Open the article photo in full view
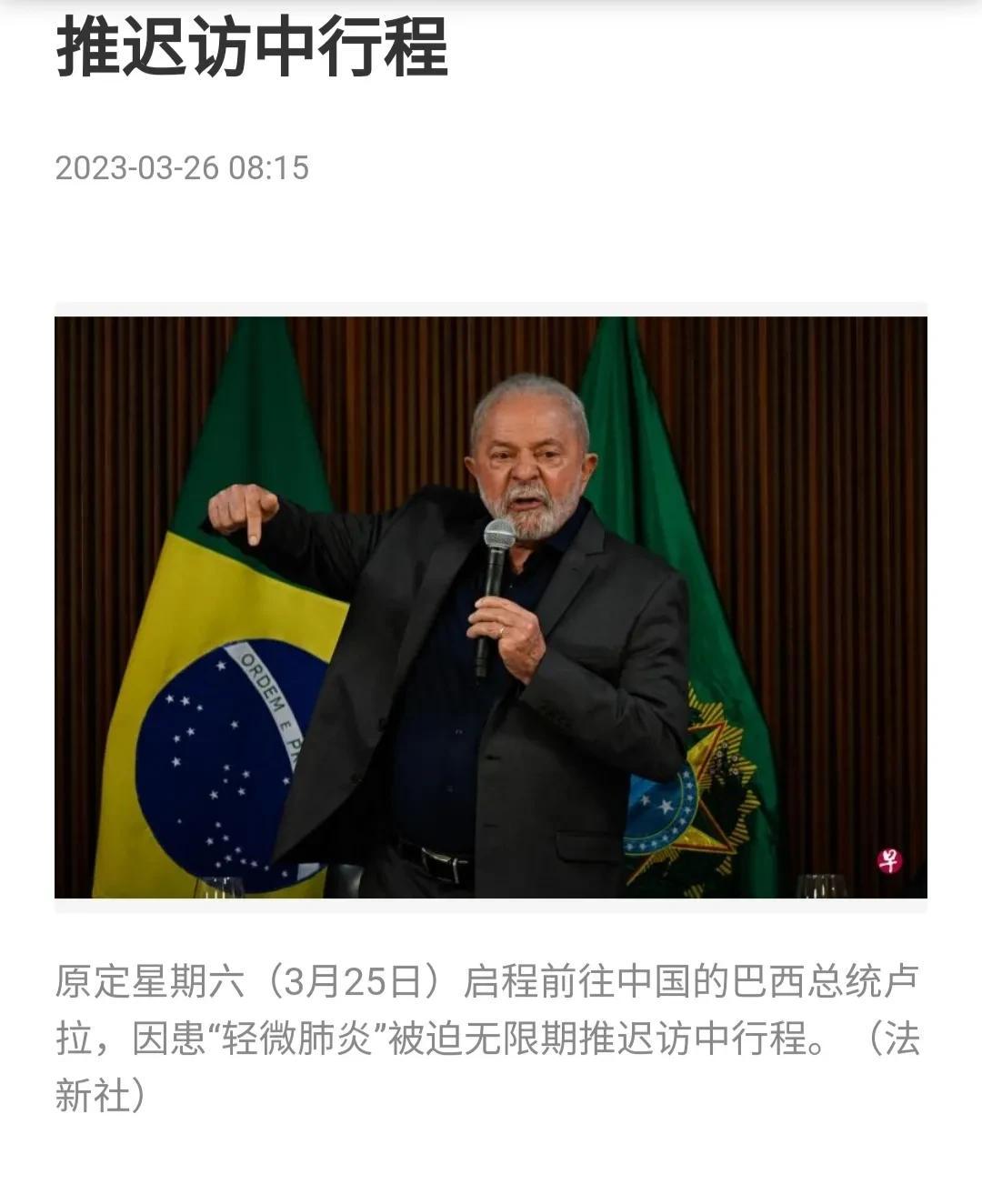This screenshot has width=982, height=1204. [x=491, y=607]
